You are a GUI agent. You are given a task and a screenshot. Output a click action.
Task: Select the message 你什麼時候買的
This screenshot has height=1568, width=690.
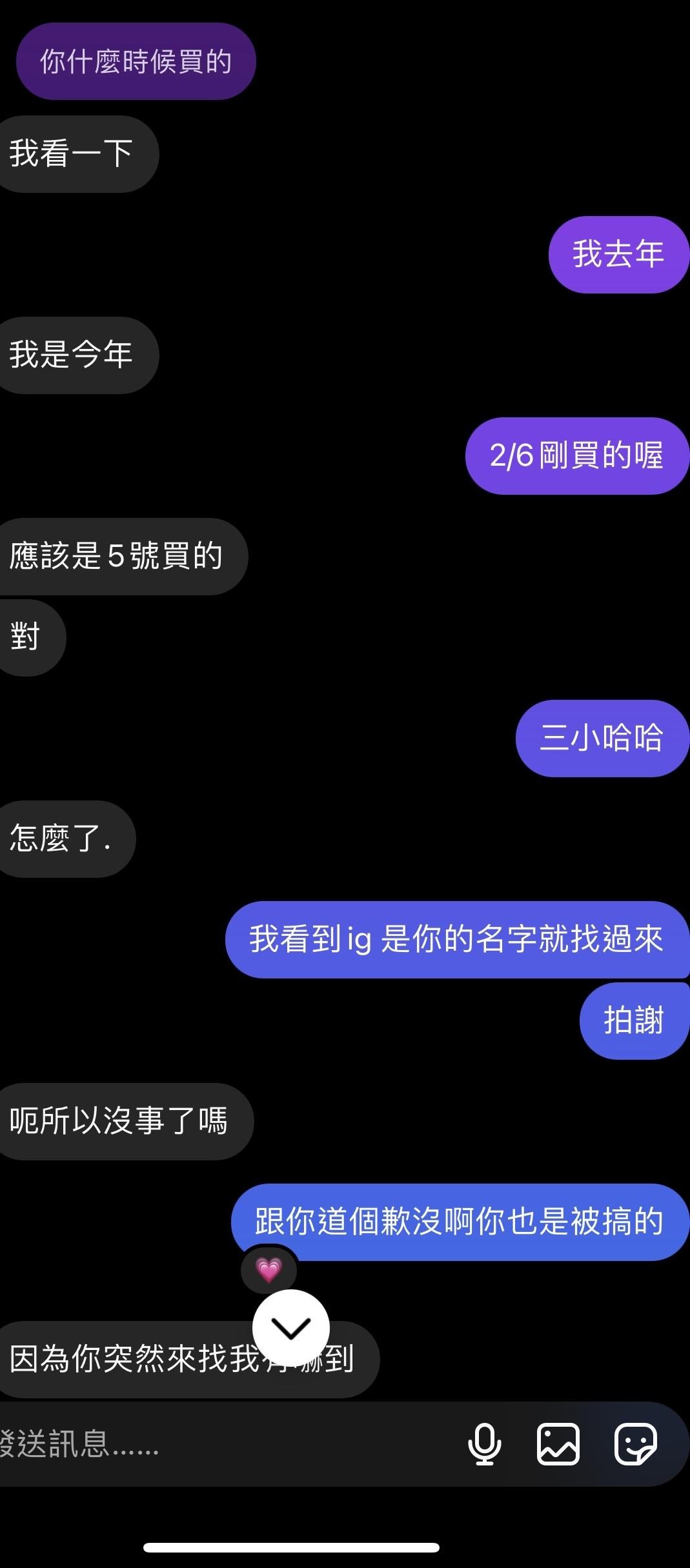(x=136, y=60)
